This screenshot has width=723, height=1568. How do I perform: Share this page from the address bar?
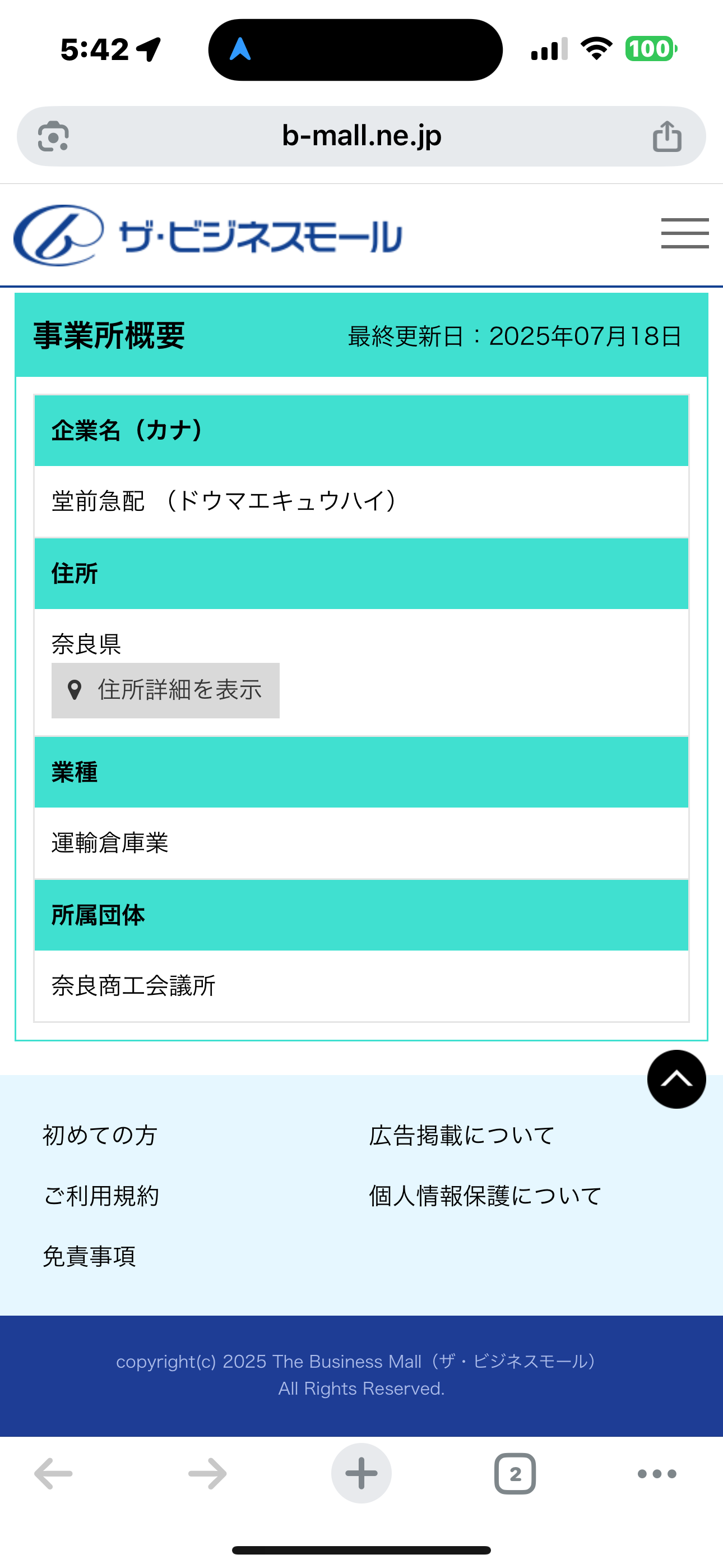click(667, 136)
